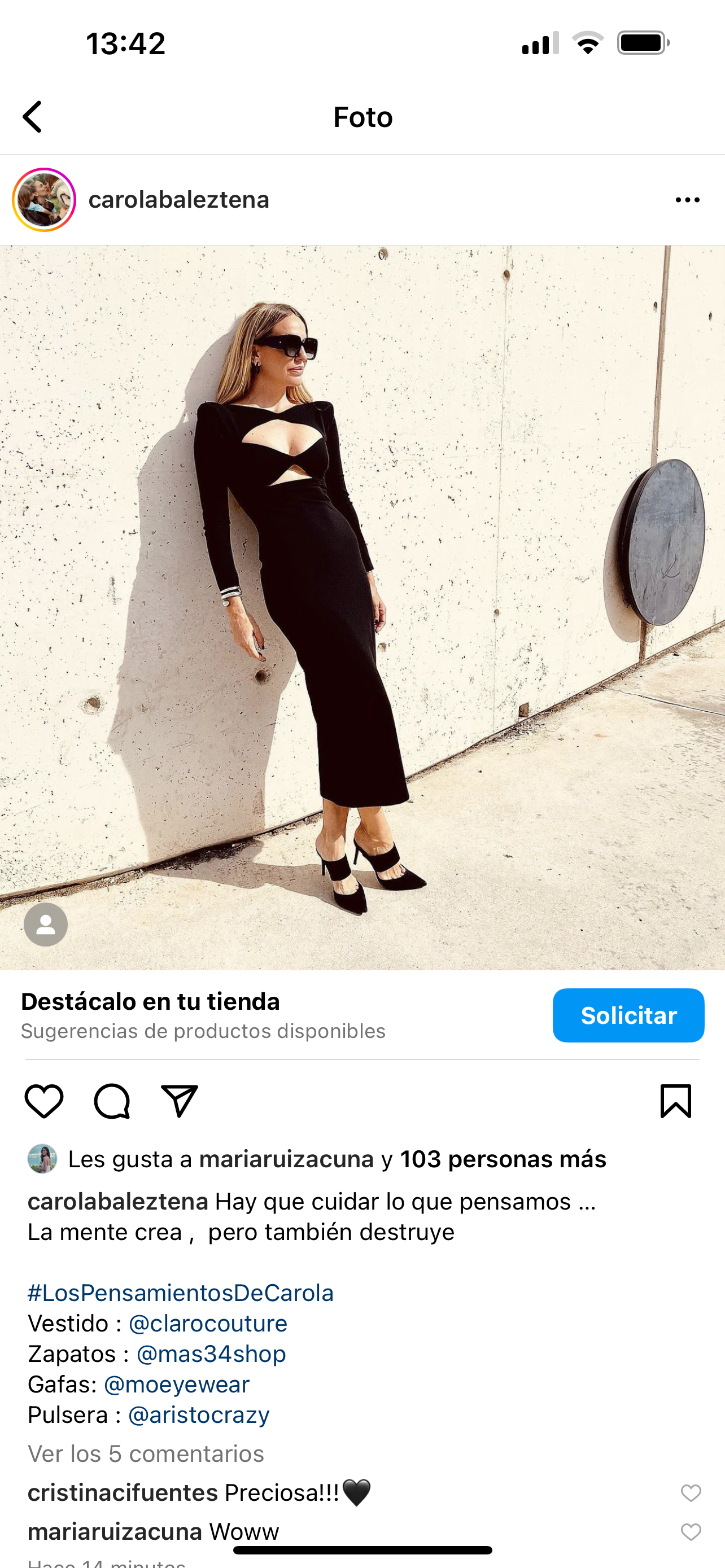
Task: Open the post's three-dot options menu
Action: point(687,200)
